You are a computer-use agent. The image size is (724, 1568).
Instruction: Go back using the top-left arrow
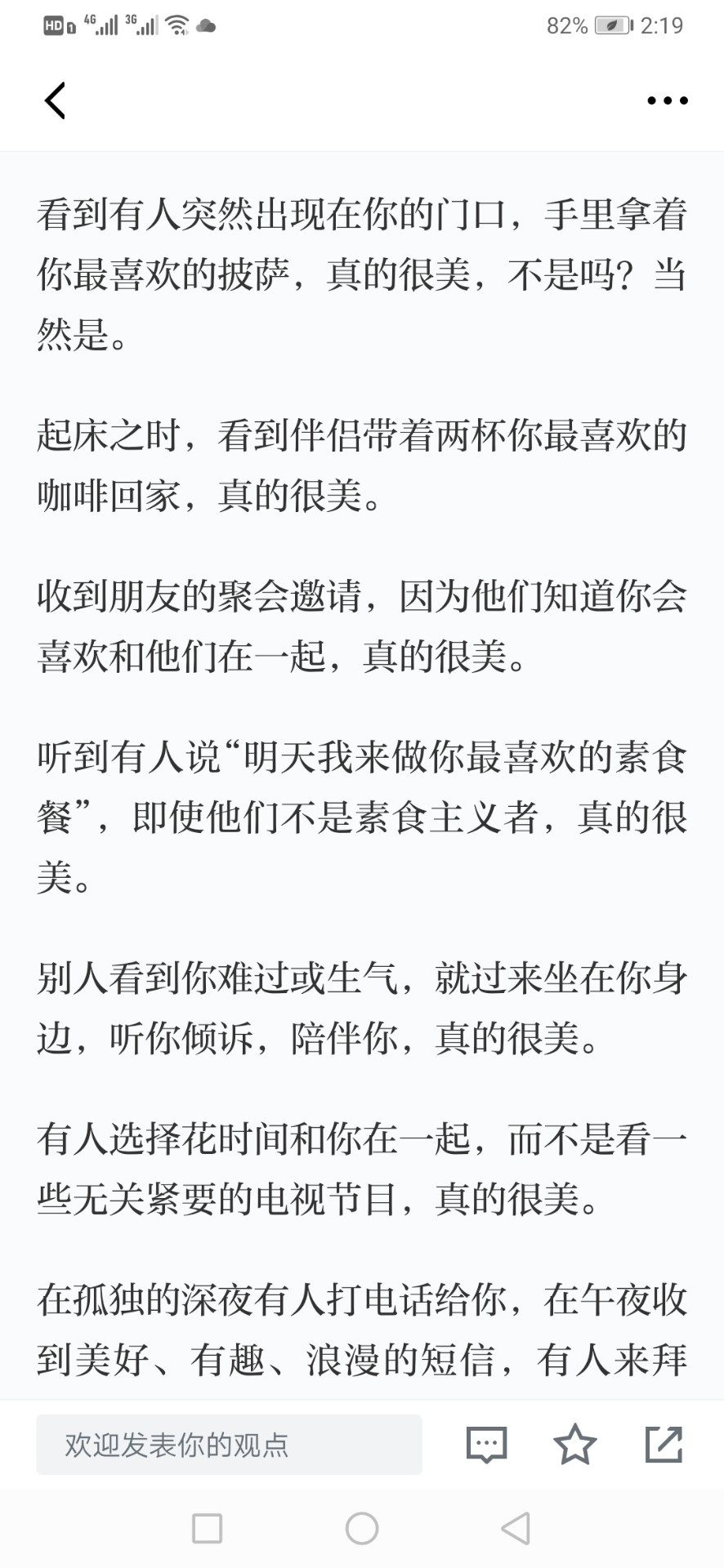coord(55,100)
